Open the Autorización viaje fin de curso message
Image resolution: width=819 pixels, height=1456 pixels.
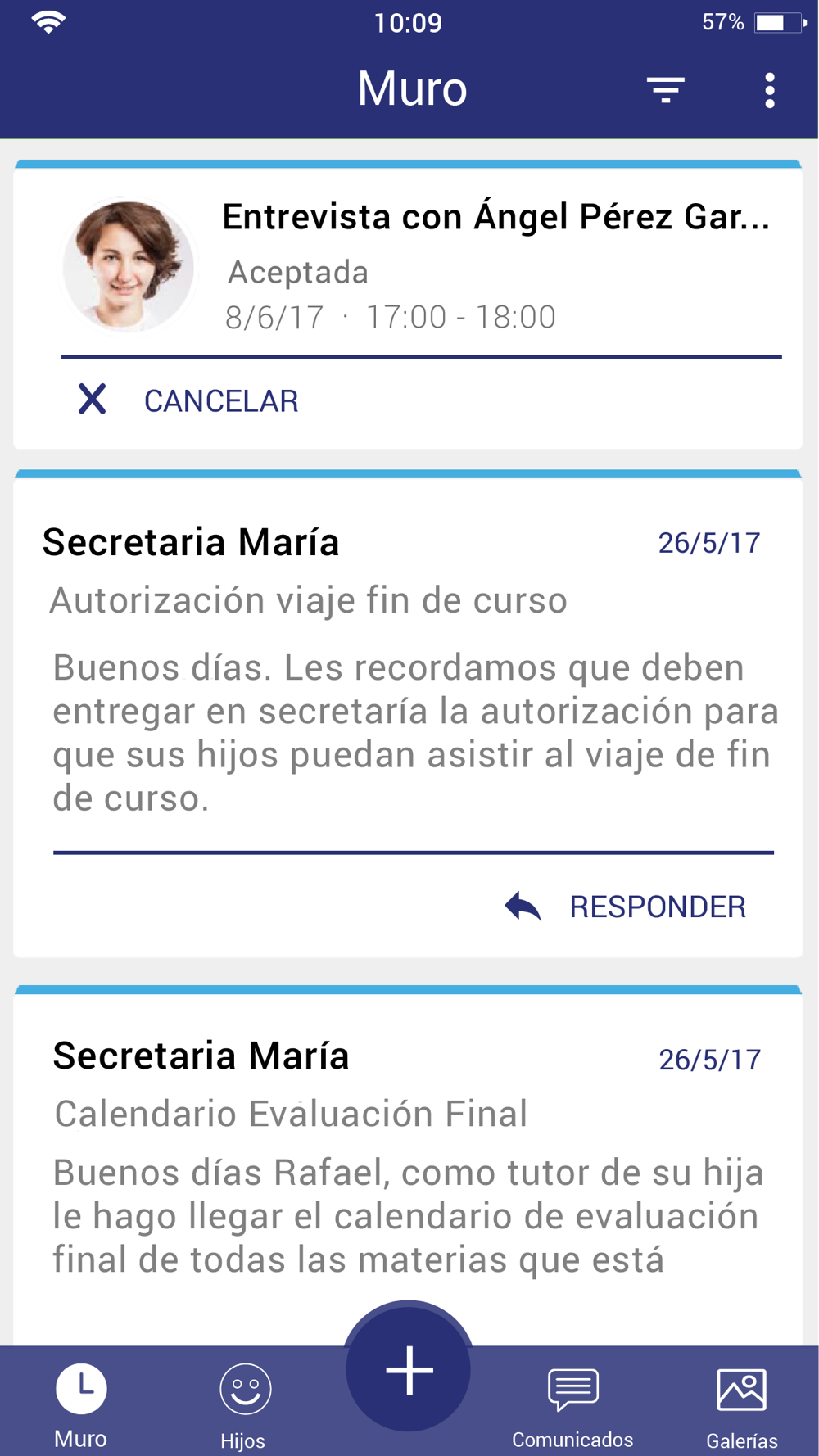point(408,667)
